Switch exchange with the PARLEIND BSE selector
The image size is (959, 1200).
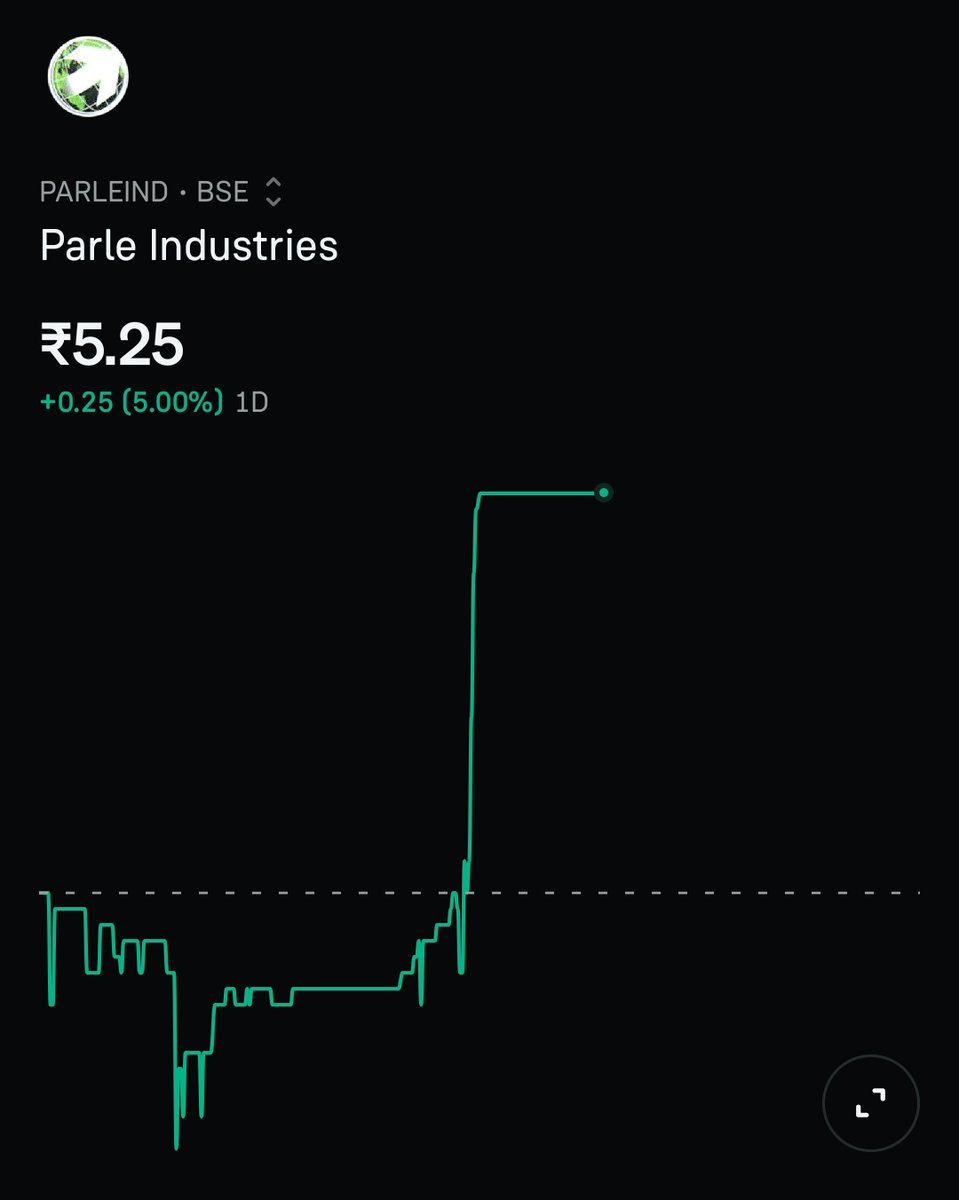[161, 191]
